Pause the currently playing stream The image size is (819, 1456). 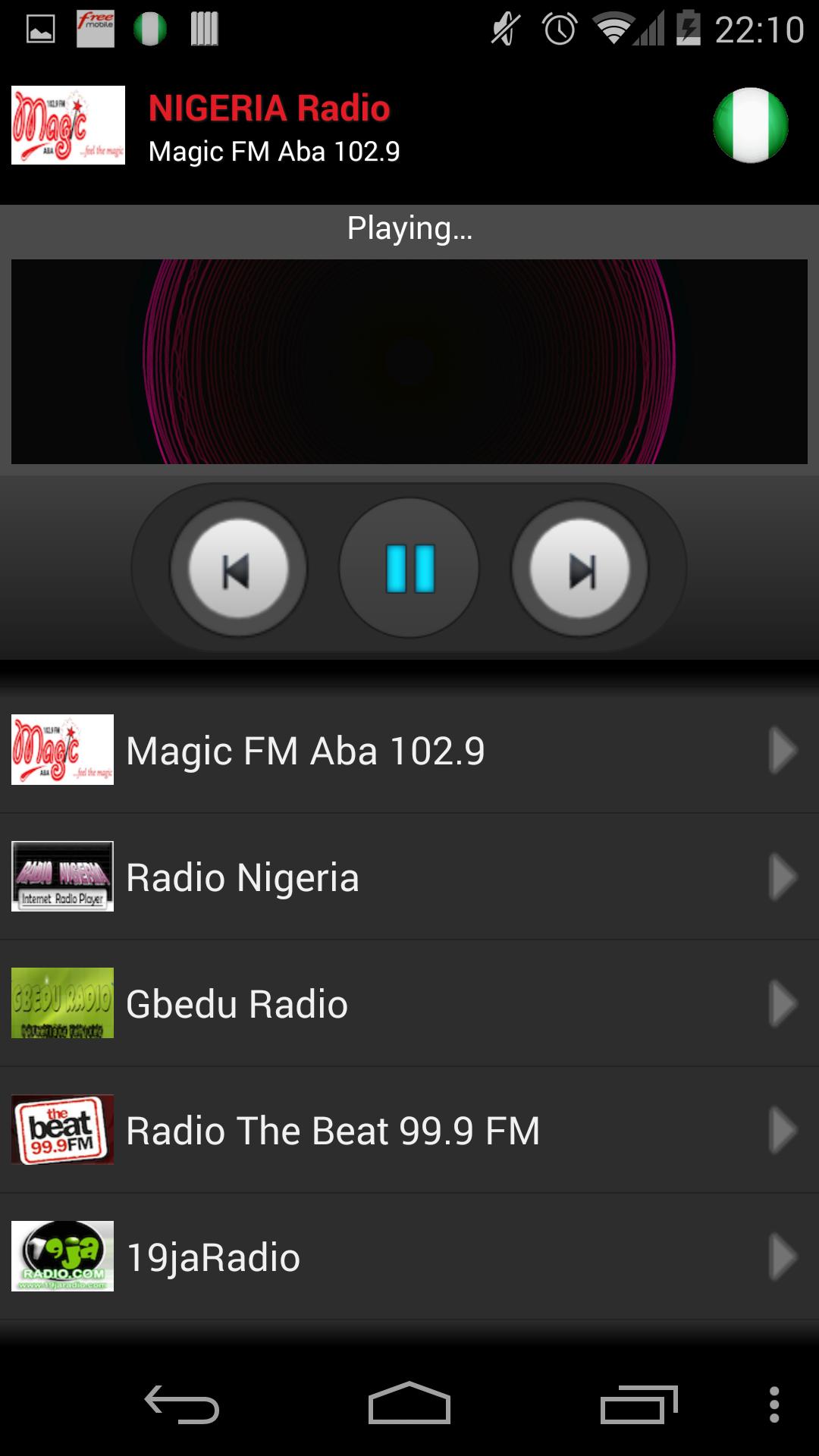click(409, 569)
